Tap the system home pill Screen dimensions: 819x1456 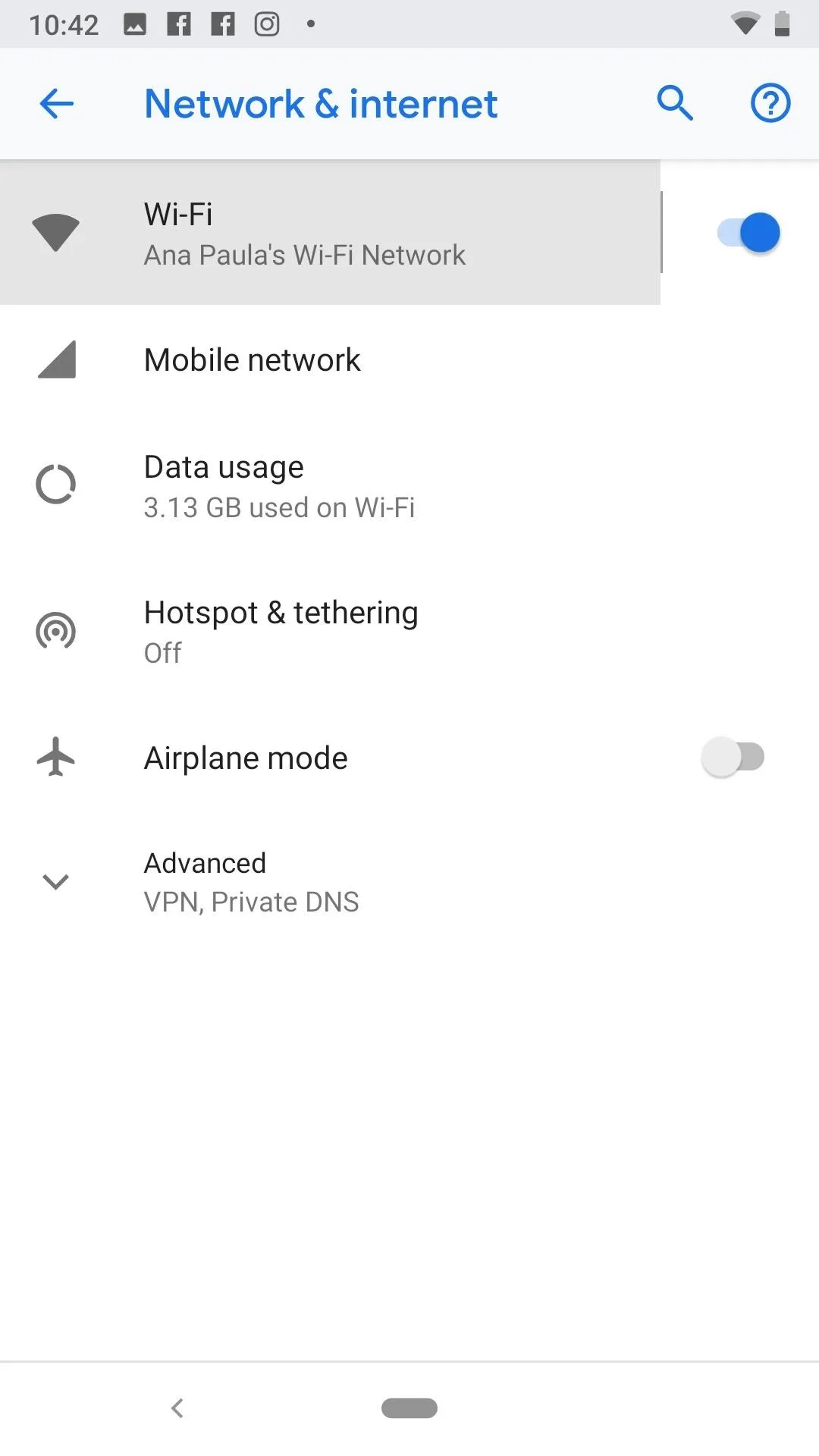click(x=409, y=1408)
